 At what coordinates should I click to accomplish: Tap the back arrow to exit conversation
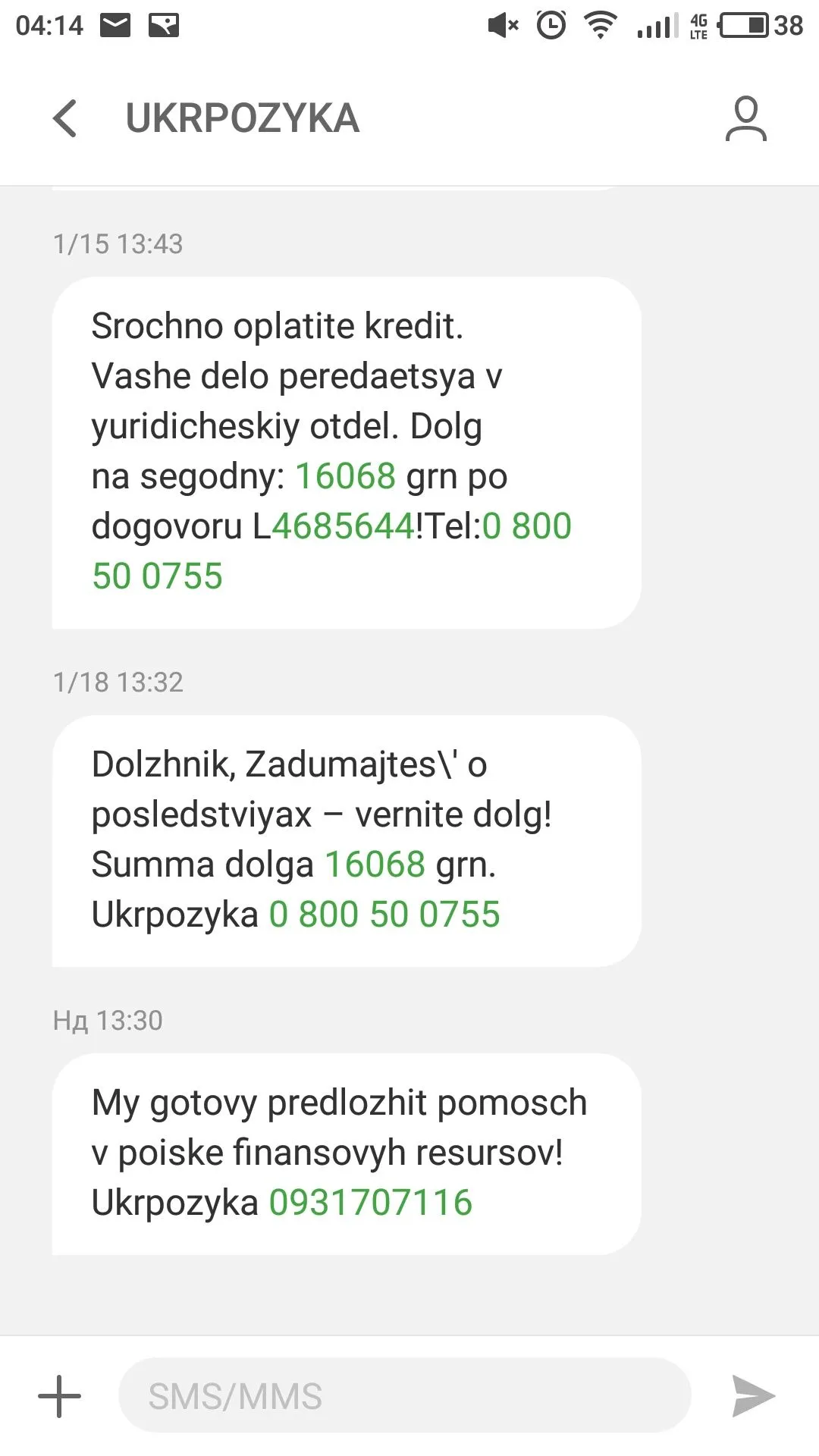coord(65,120)
